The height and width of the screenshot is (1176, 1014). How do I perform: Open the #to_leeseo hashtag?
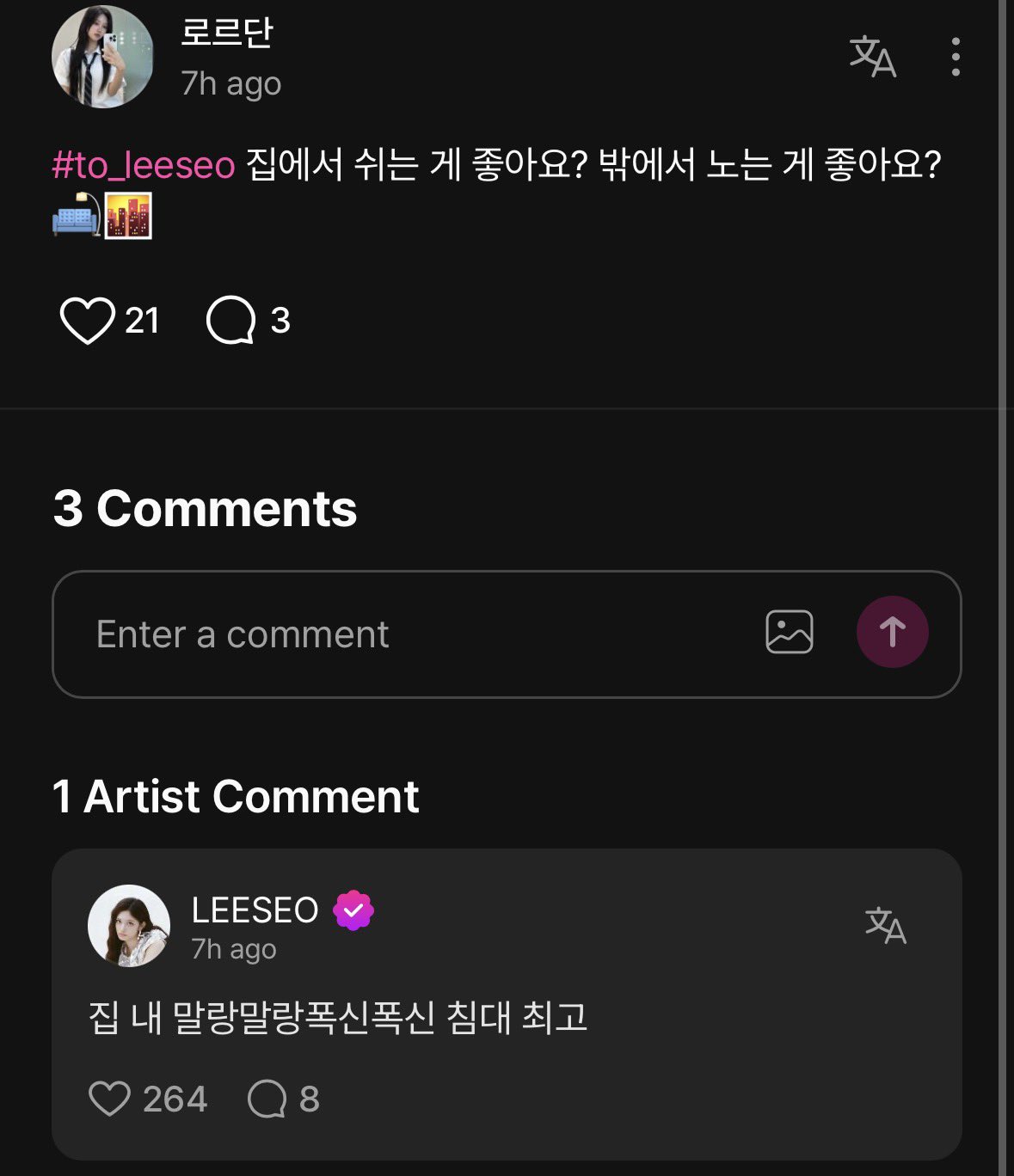click(x=144, y=164)
